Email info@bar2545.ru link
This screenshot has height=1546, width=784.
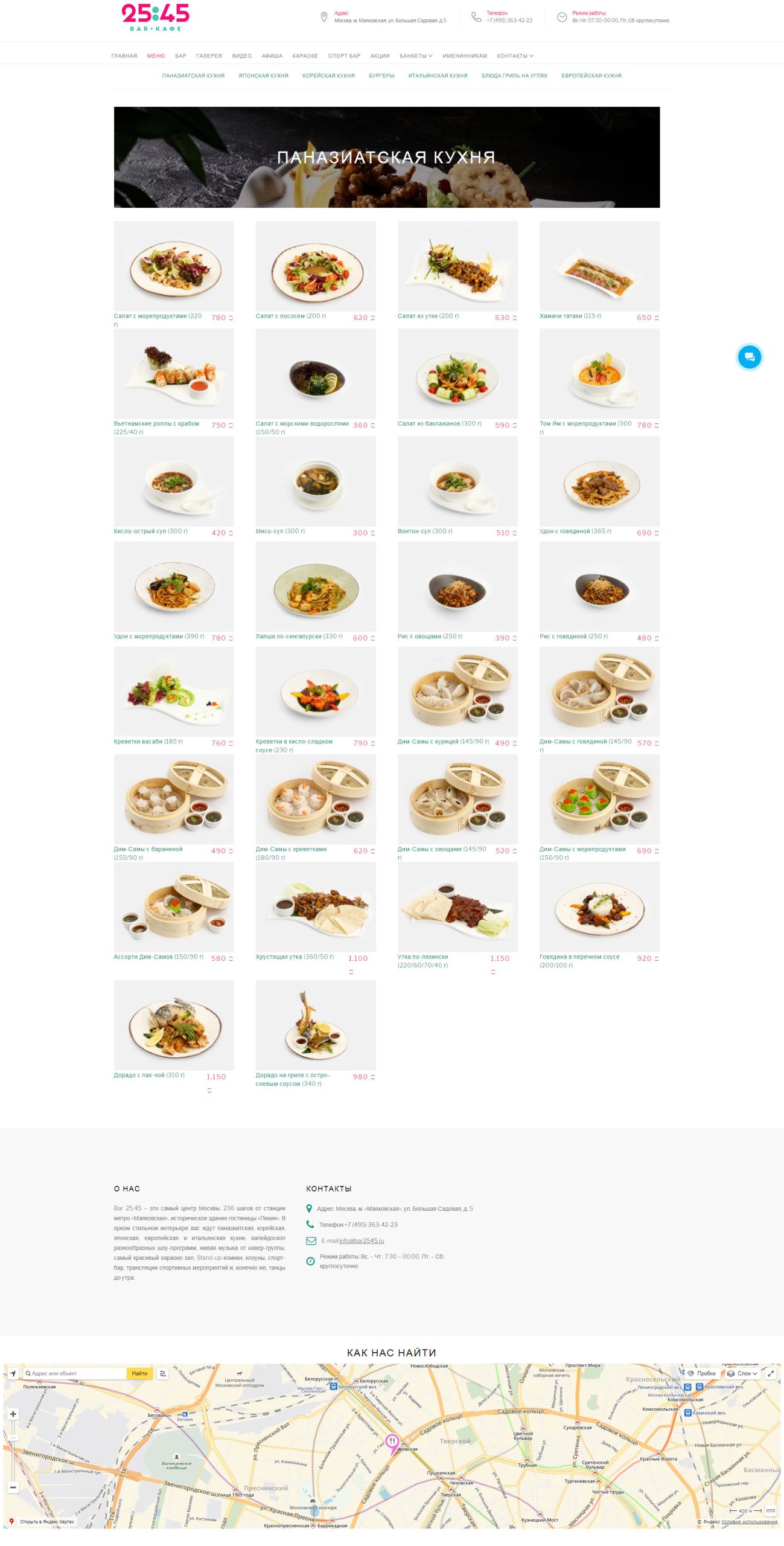pyautogui.click(x=362, y=1240)
